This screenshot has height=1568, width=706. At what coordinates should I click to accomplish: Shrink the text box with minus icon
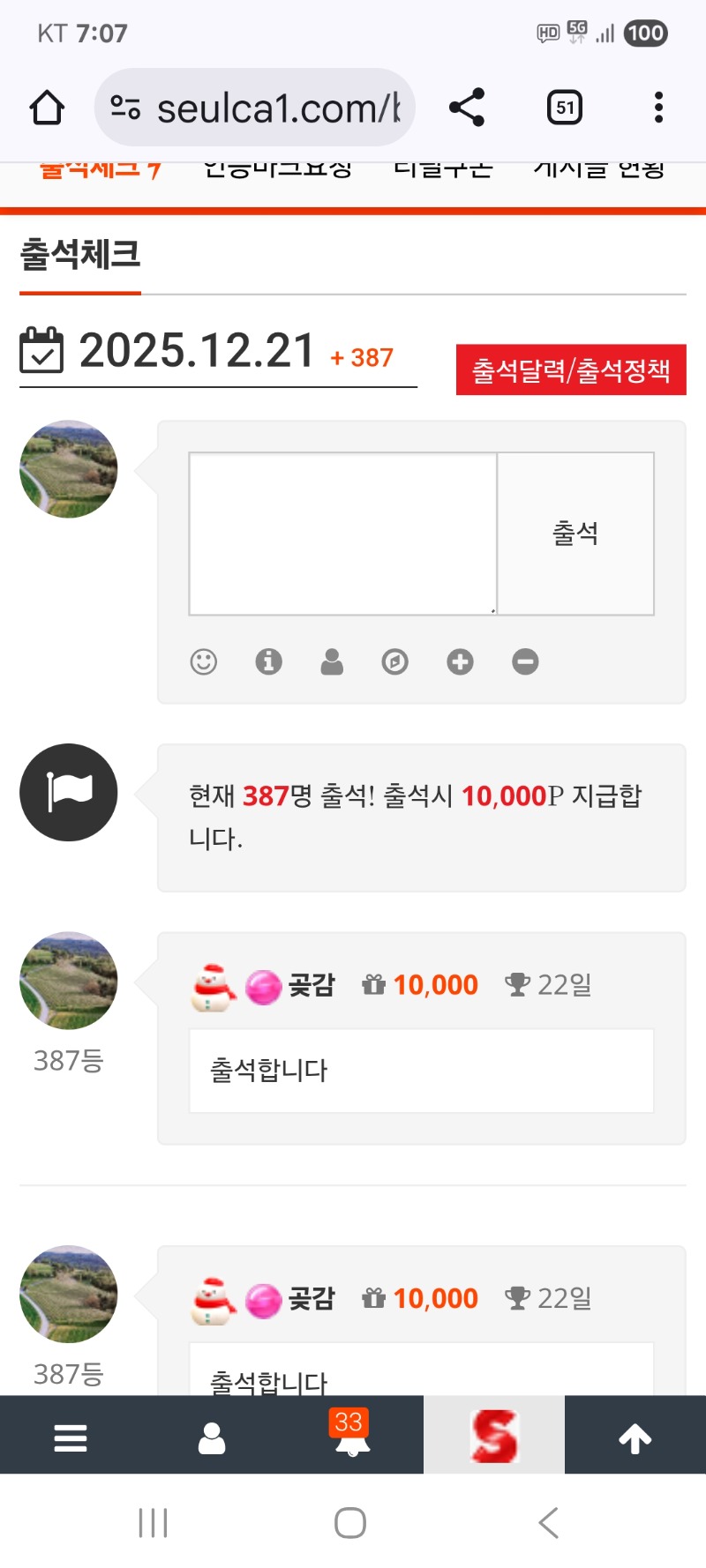[525, 661]
